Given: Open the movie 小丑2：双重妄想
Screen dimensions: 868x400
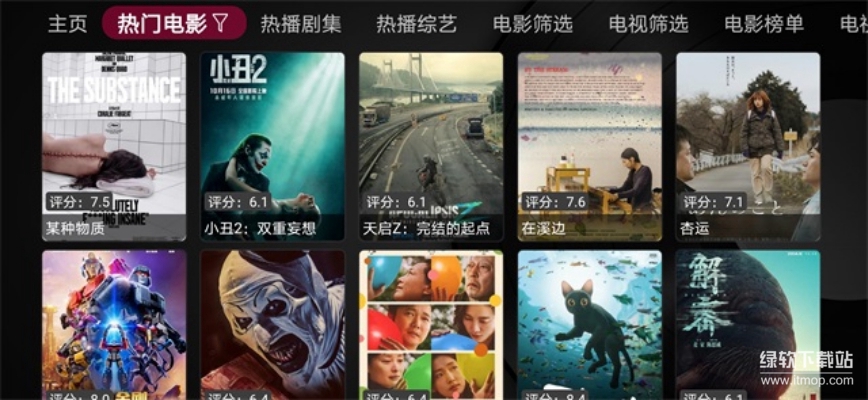Looking at the screenshot, I should (x=272, y=145).
